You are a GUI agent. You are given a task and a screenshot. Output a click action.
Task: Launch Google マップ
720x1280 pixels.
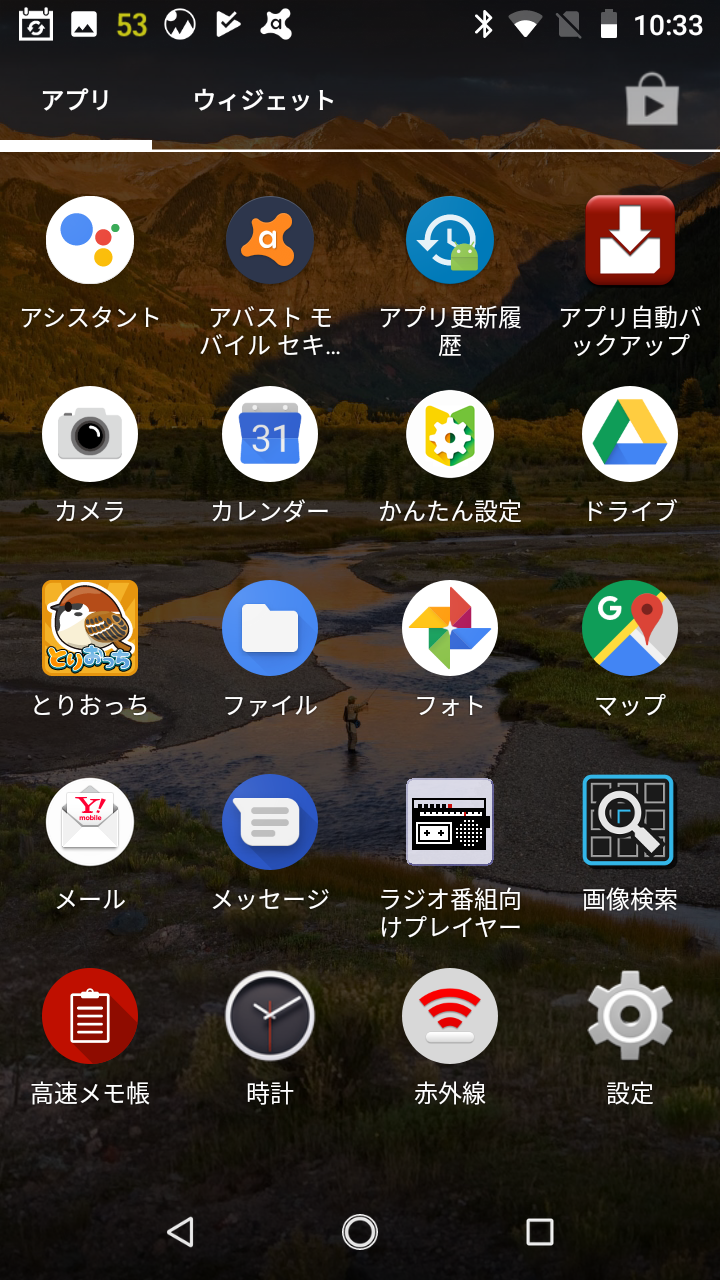pyautogui.click(x=630, y=628)
